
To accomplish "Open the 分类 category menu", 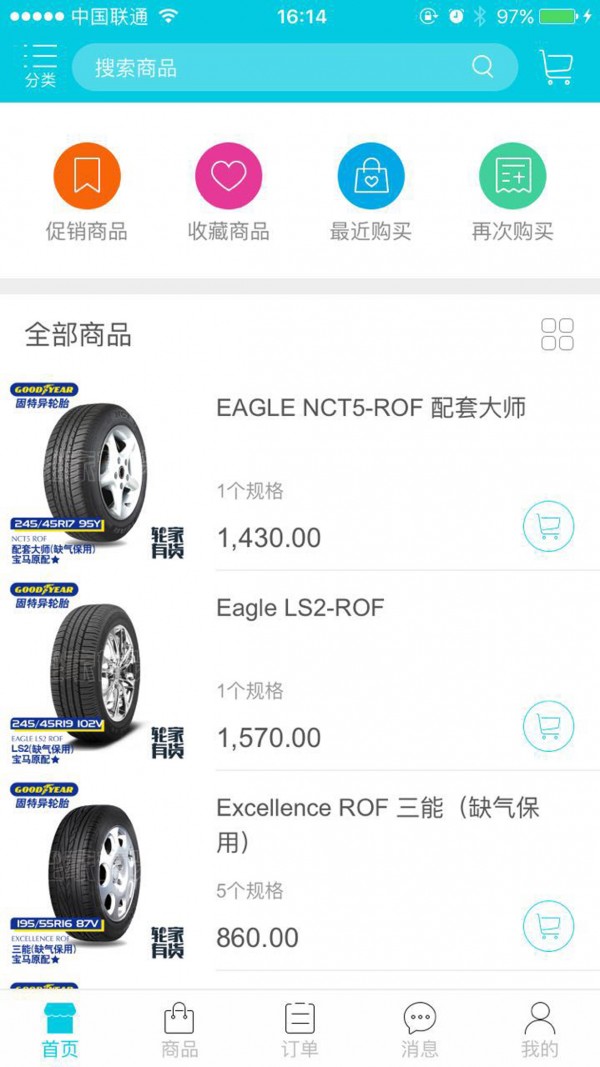I will (41, 66).
